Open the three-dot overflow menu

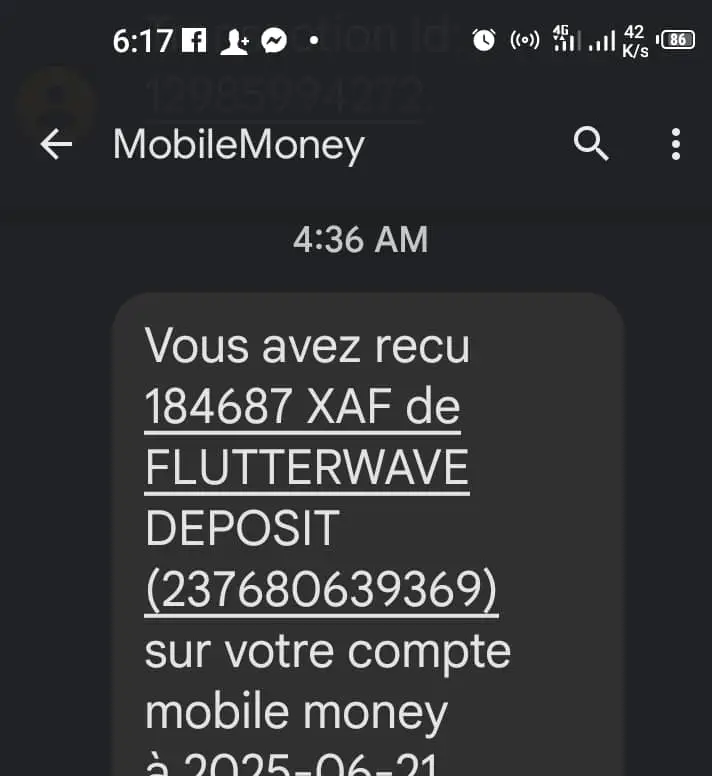pyautogui.click(x=676, y=145)
